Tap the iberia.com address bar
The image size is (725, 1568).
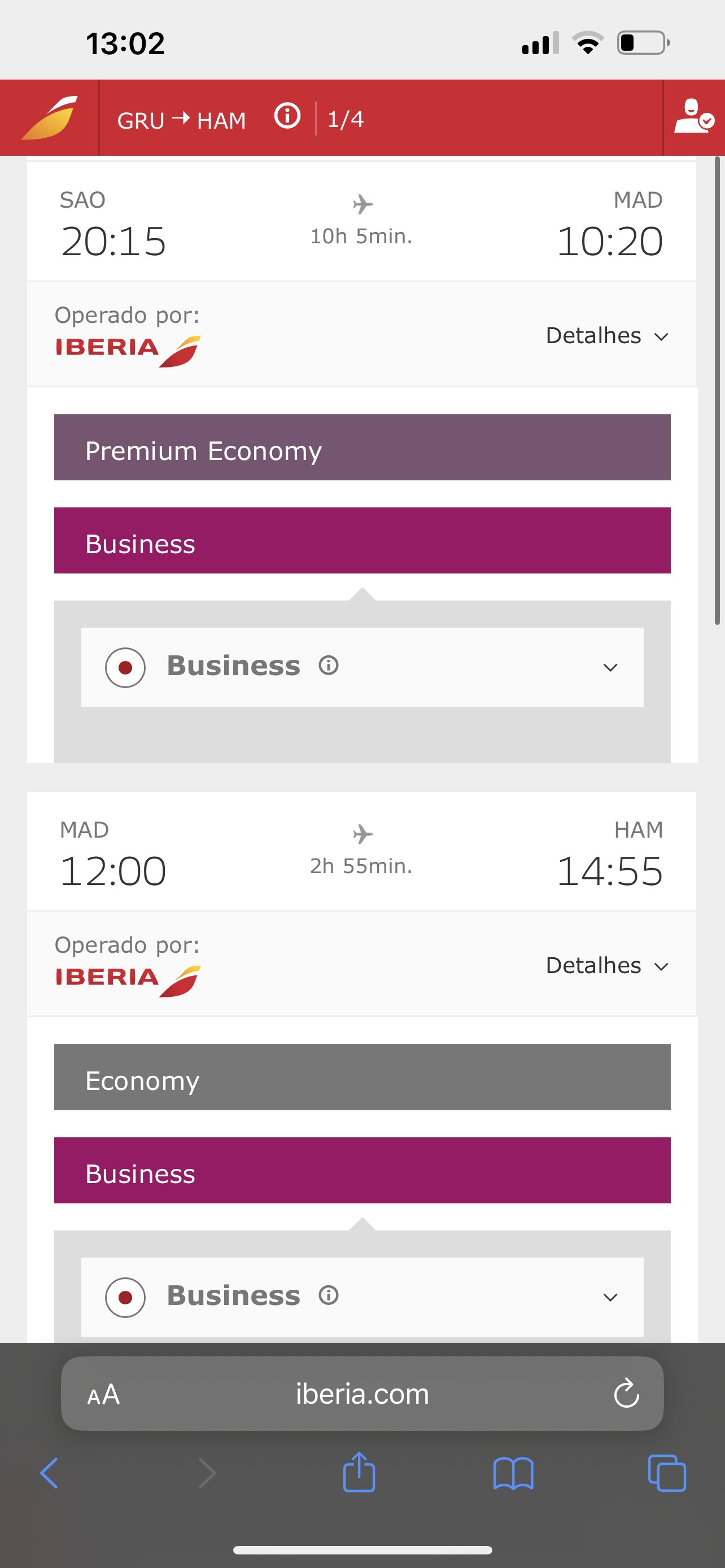click(x=362, y=1393)
